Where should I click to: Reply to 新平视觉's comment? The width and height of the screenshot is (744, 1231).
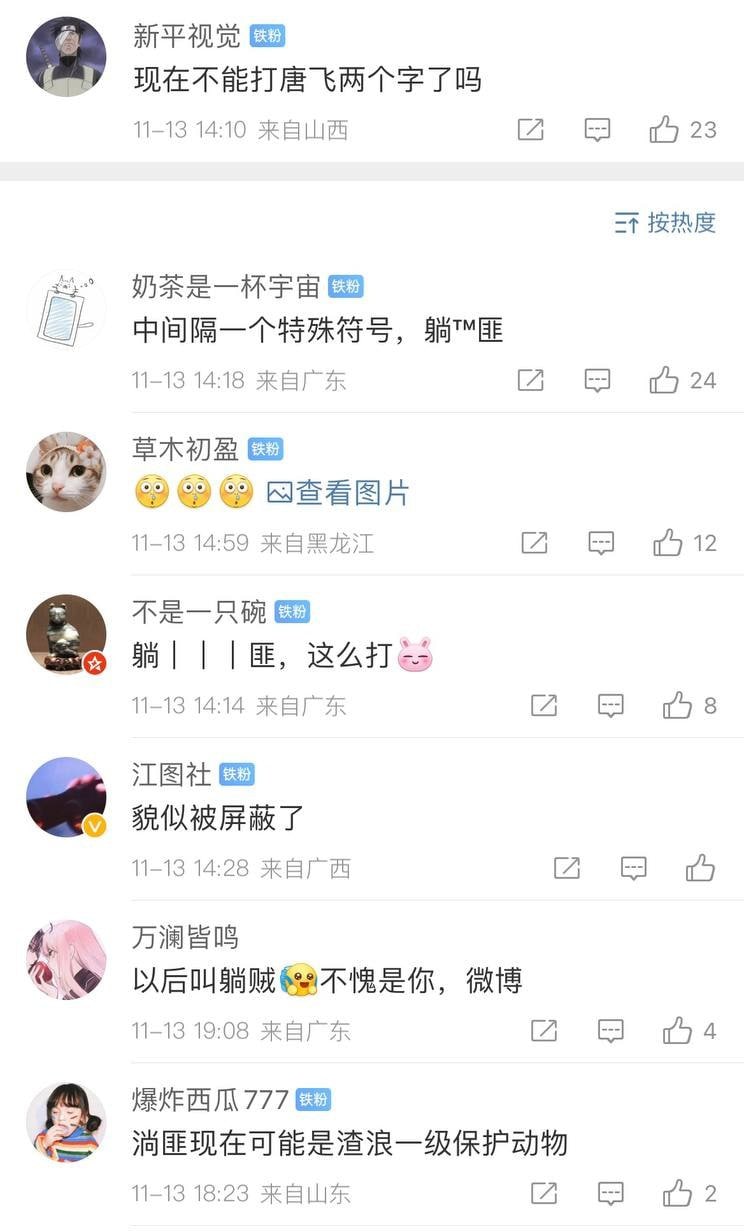(597, 129)
